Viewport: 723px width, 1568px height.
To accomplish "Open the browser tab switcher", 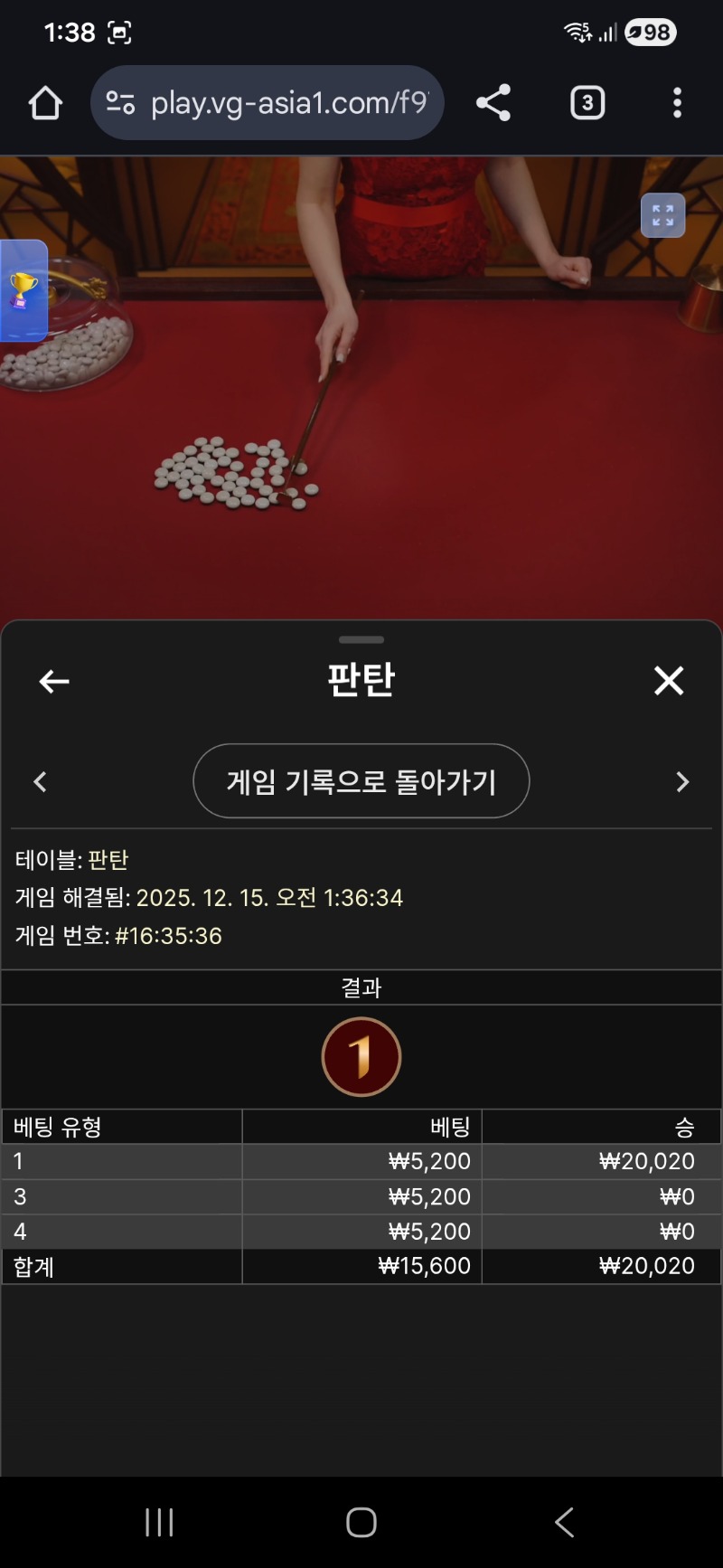I will click(x=587, y=103).
